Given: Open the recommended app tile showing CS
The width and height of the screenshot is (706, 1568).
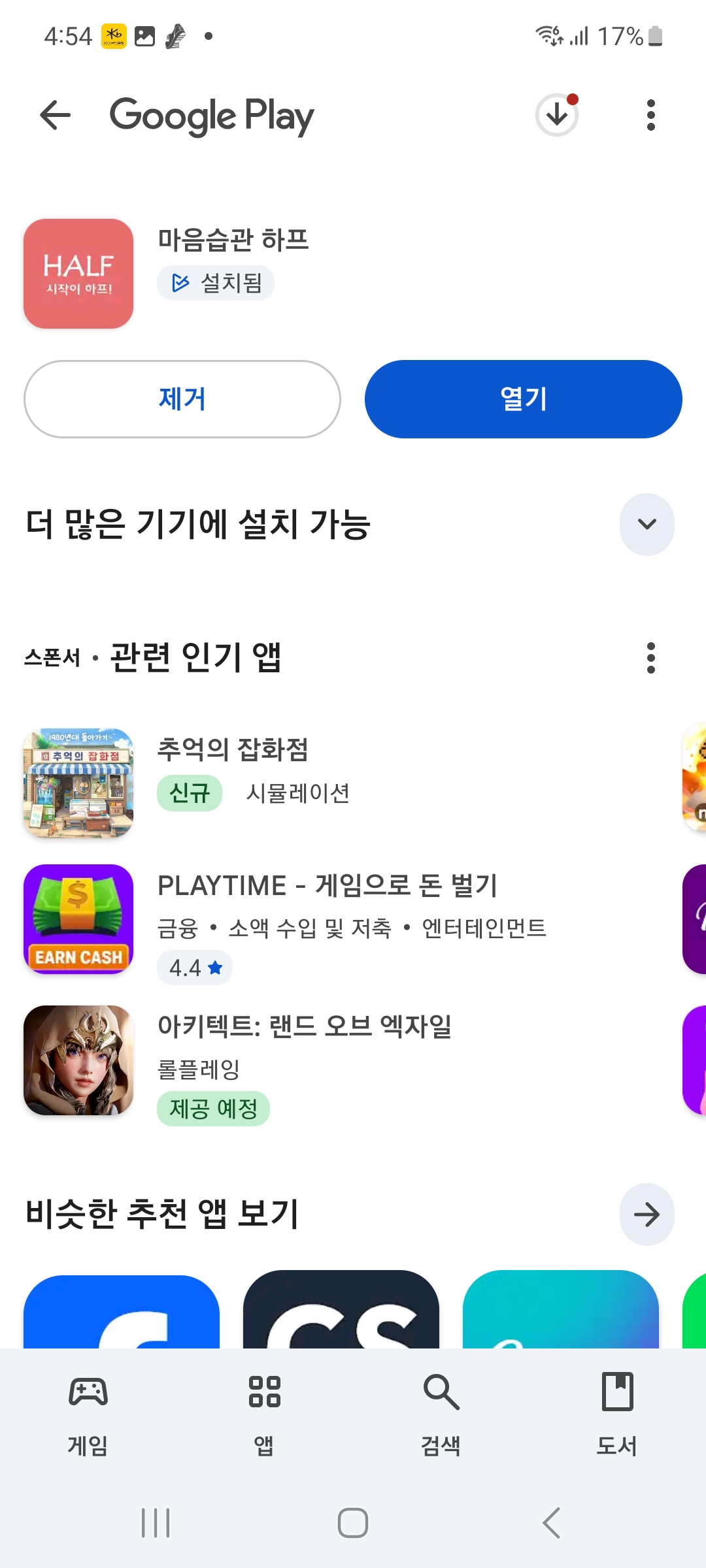Looking at the screenshot, I should [x=341, y=1310].
